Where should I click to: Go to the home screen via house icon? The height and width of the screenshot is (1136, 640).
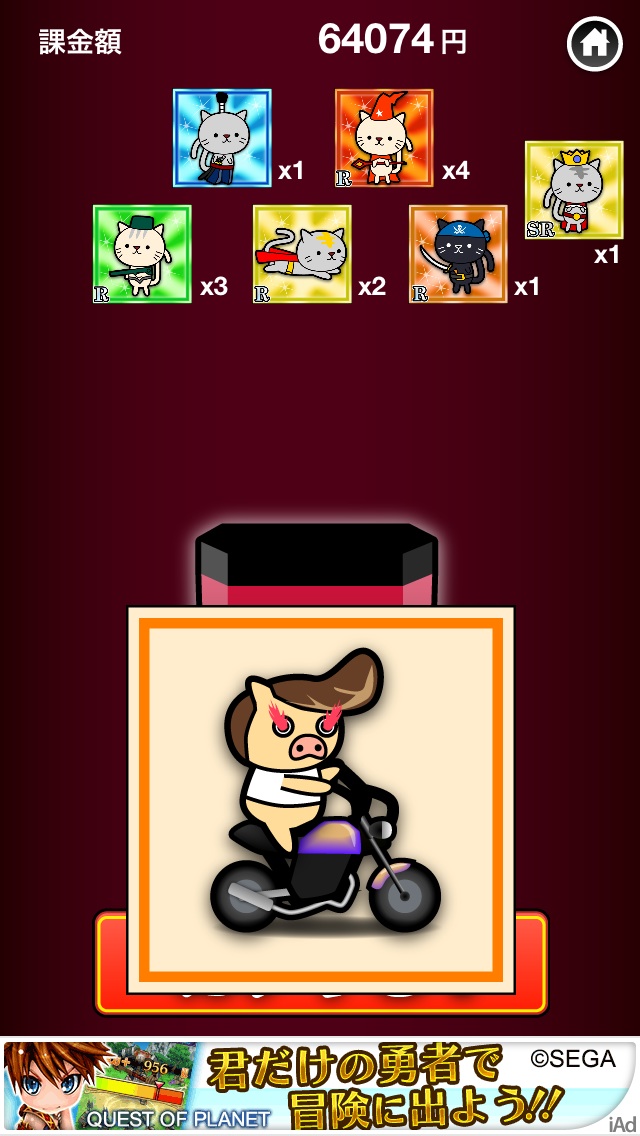pos(594,43)
